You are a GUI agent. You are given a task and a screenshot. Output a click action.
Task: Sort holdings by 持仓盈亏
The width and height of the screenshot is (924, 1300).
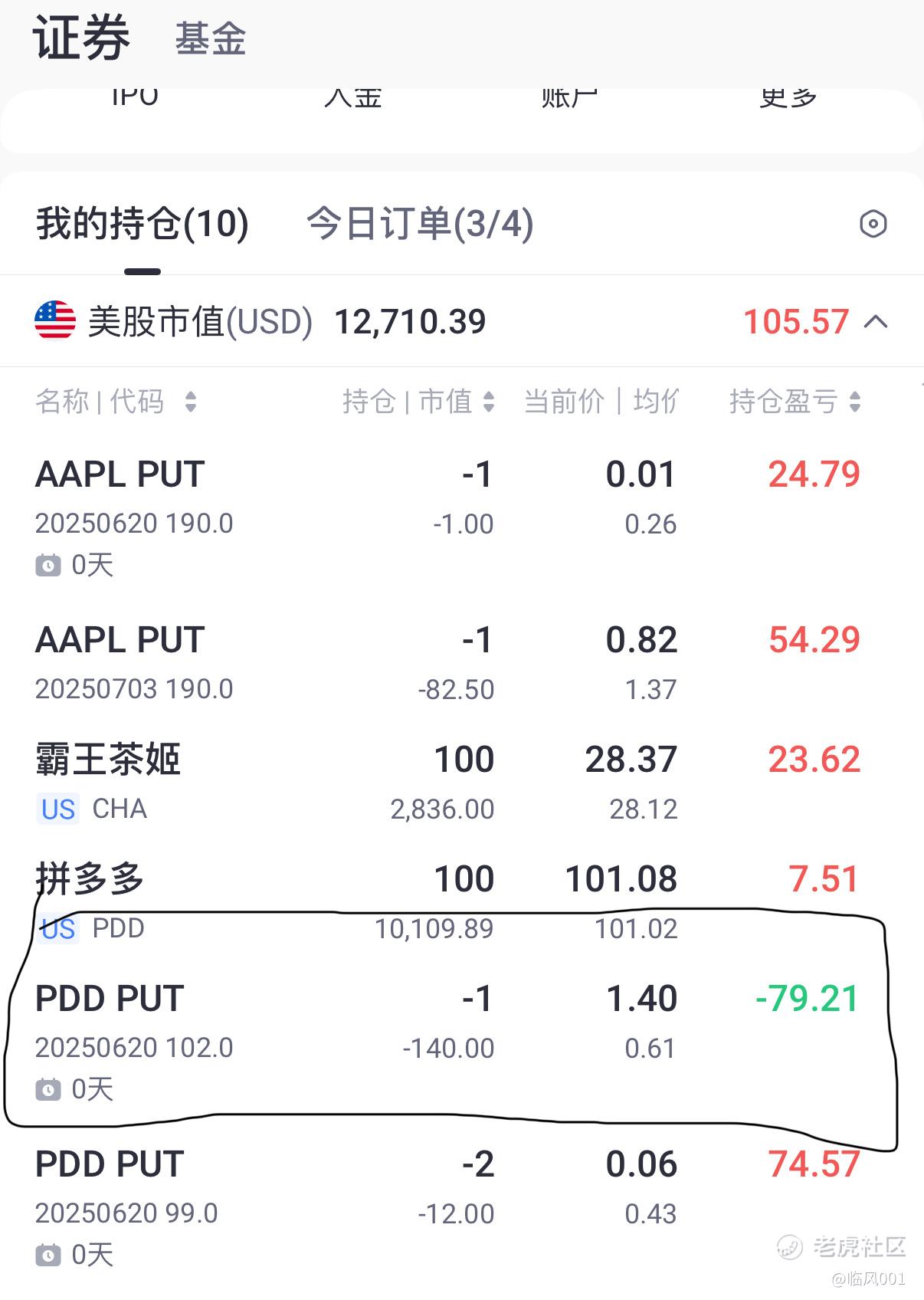[x=795, y=401]
